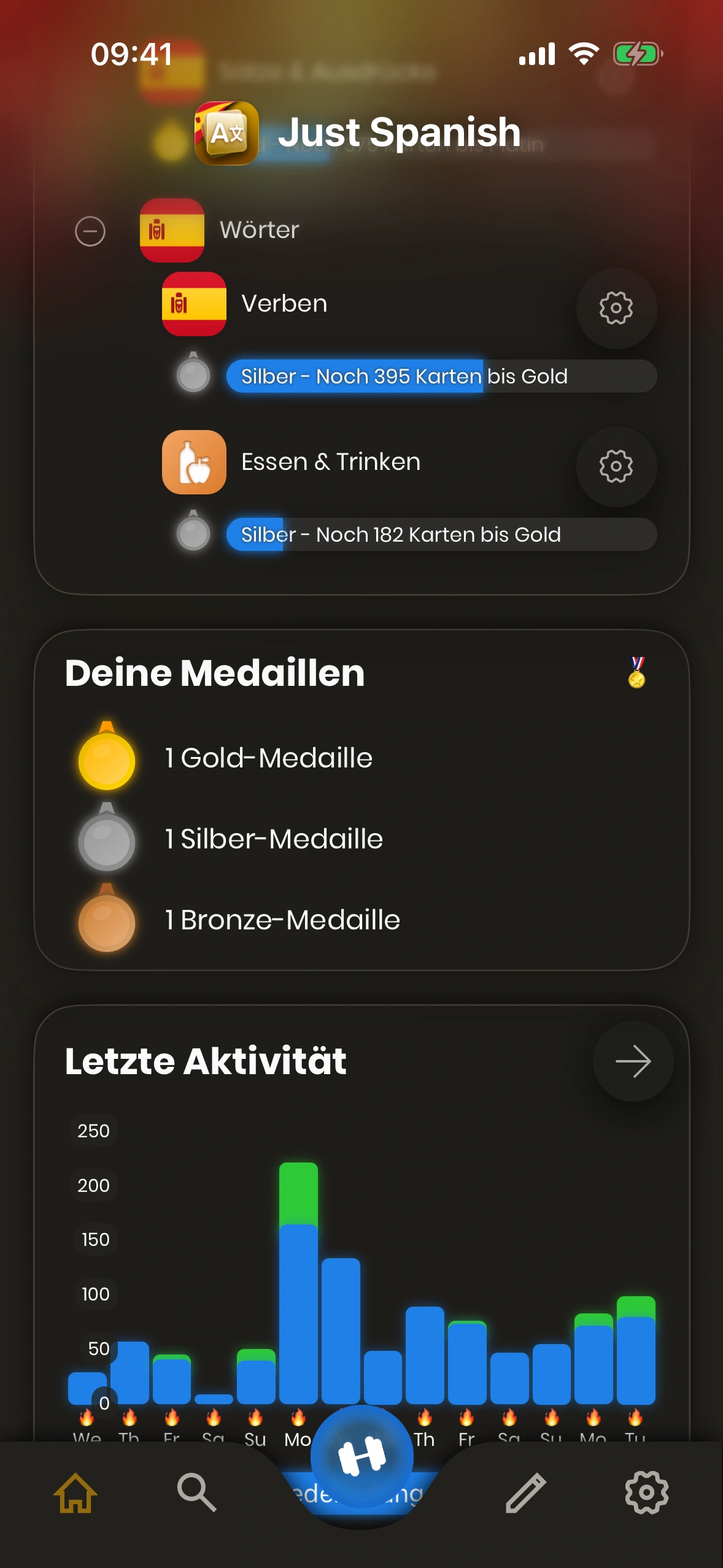723x1568 pixels.
Task: Open the Settings gear tab
Action: (646, 1492)
